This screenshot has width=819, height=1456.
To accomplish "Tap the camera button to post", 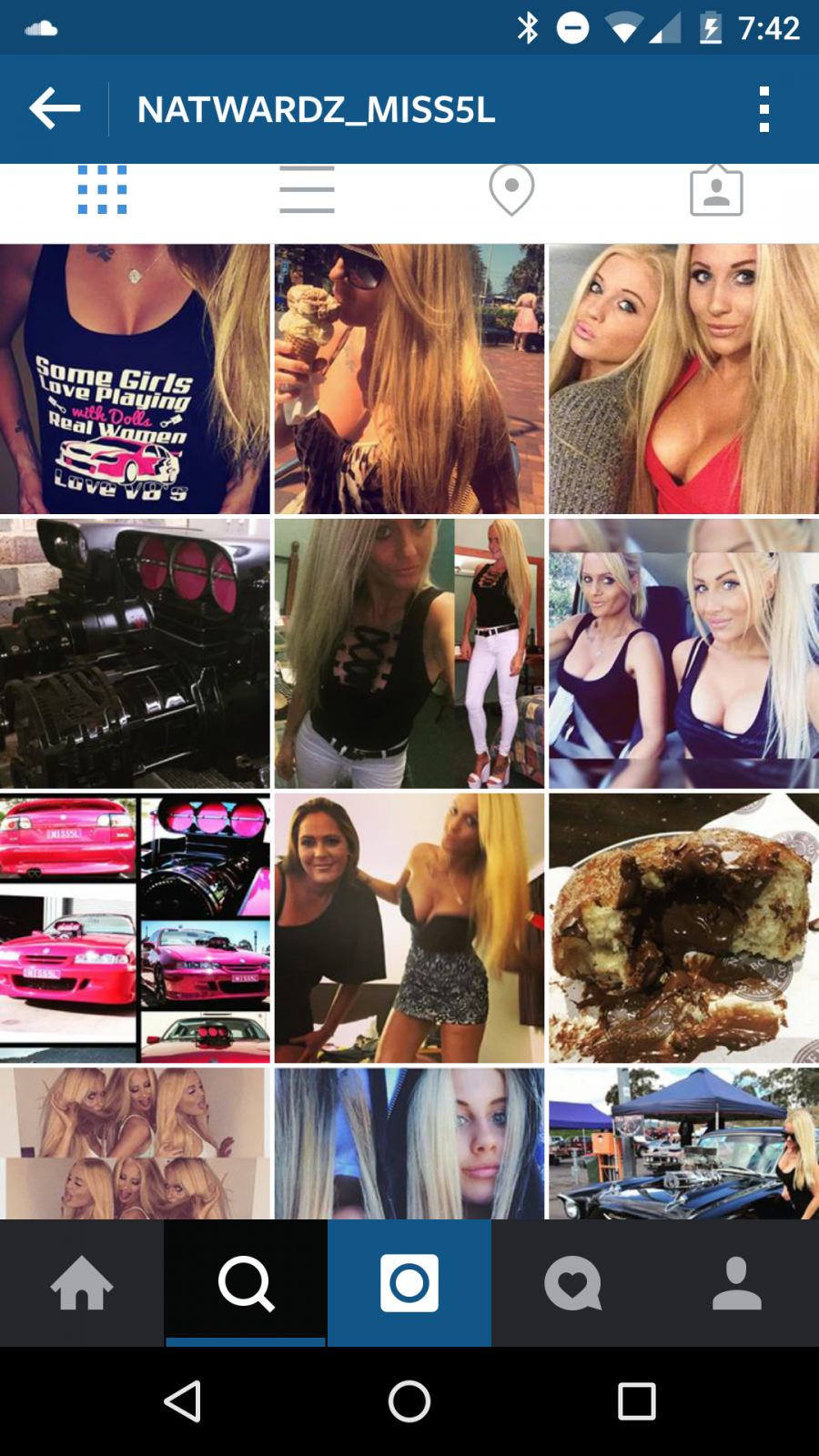I will click(409, 1283).
